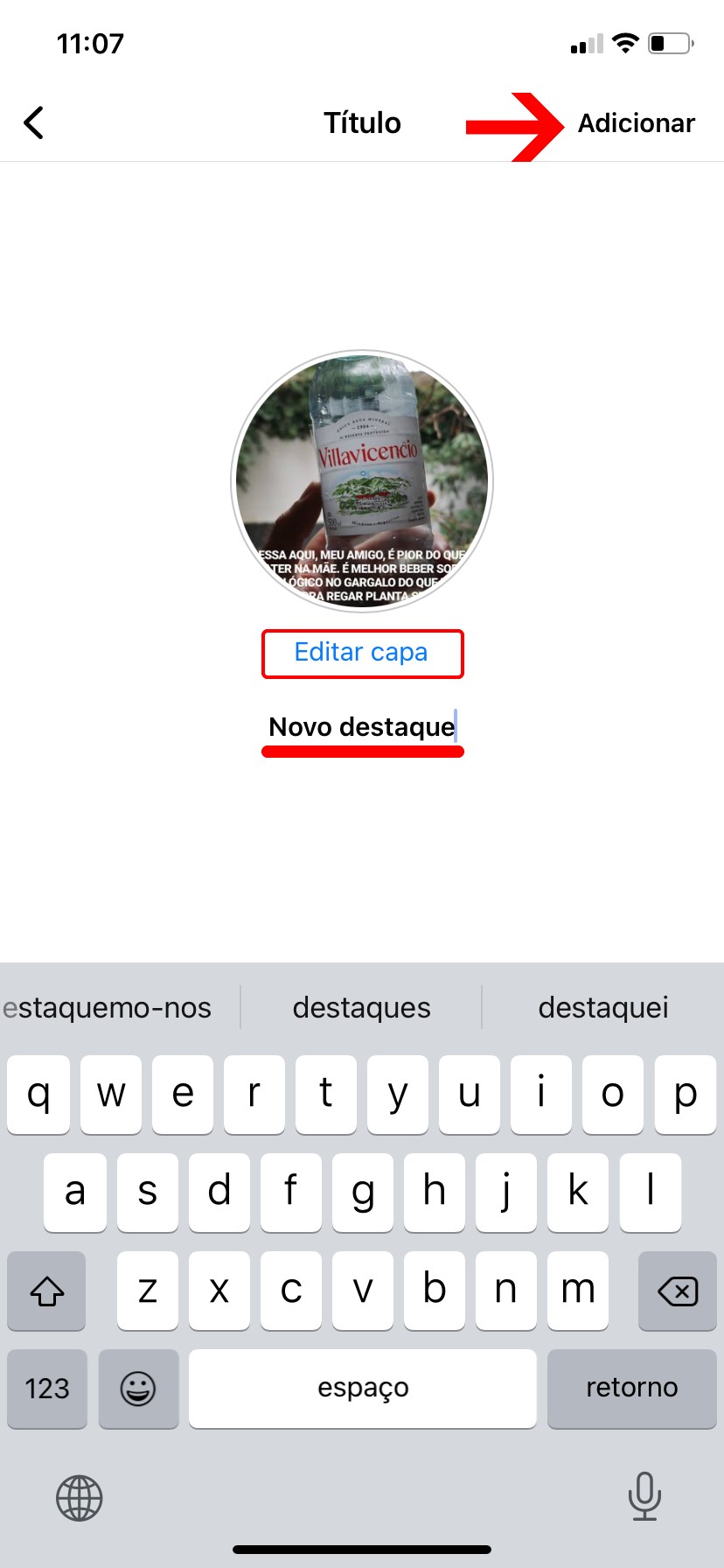Select the highlight cover image circle

click(362, 480)
